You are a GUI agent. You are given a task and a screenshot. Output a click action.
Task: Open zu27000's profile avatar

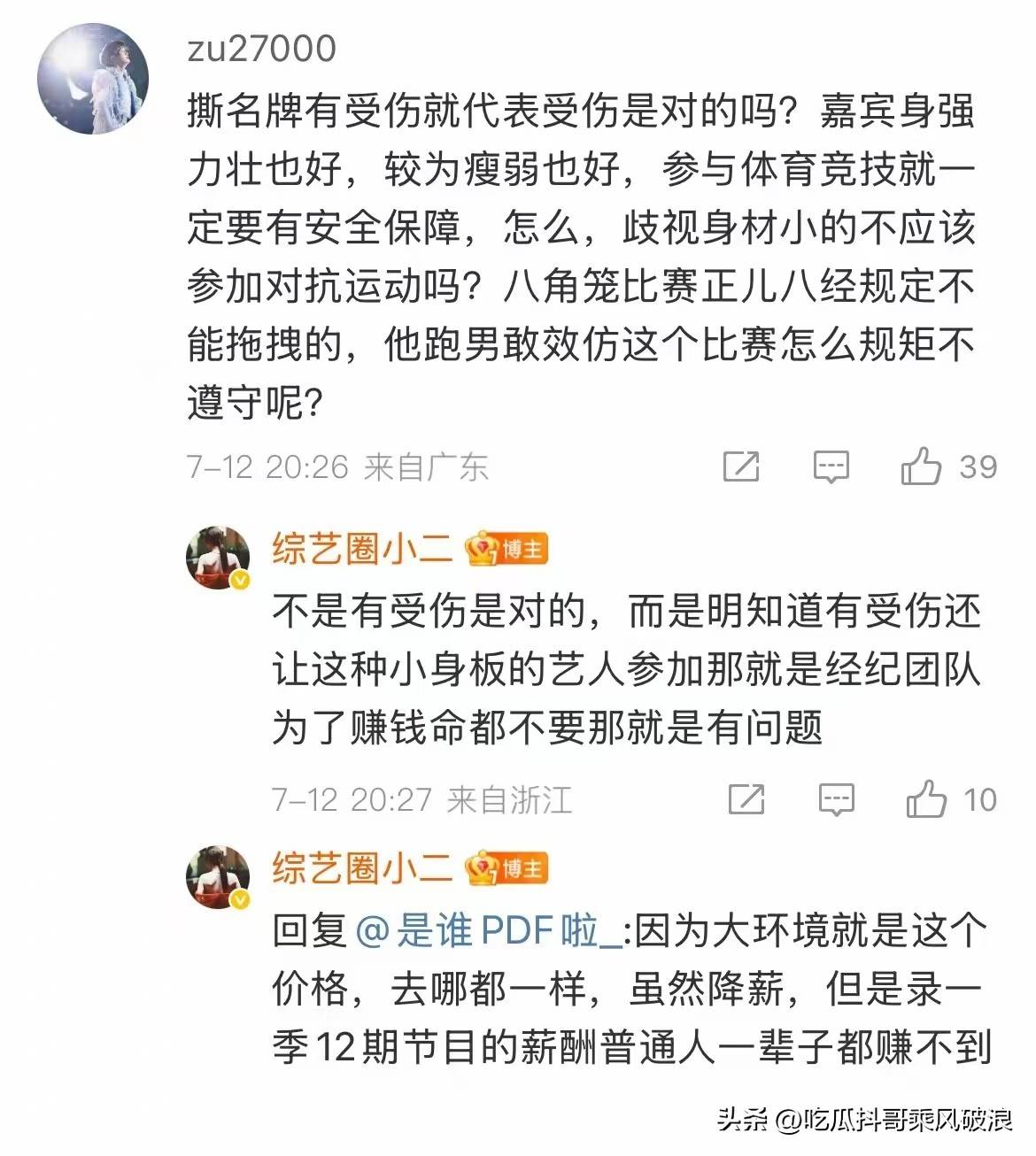(x=92, y=79)
